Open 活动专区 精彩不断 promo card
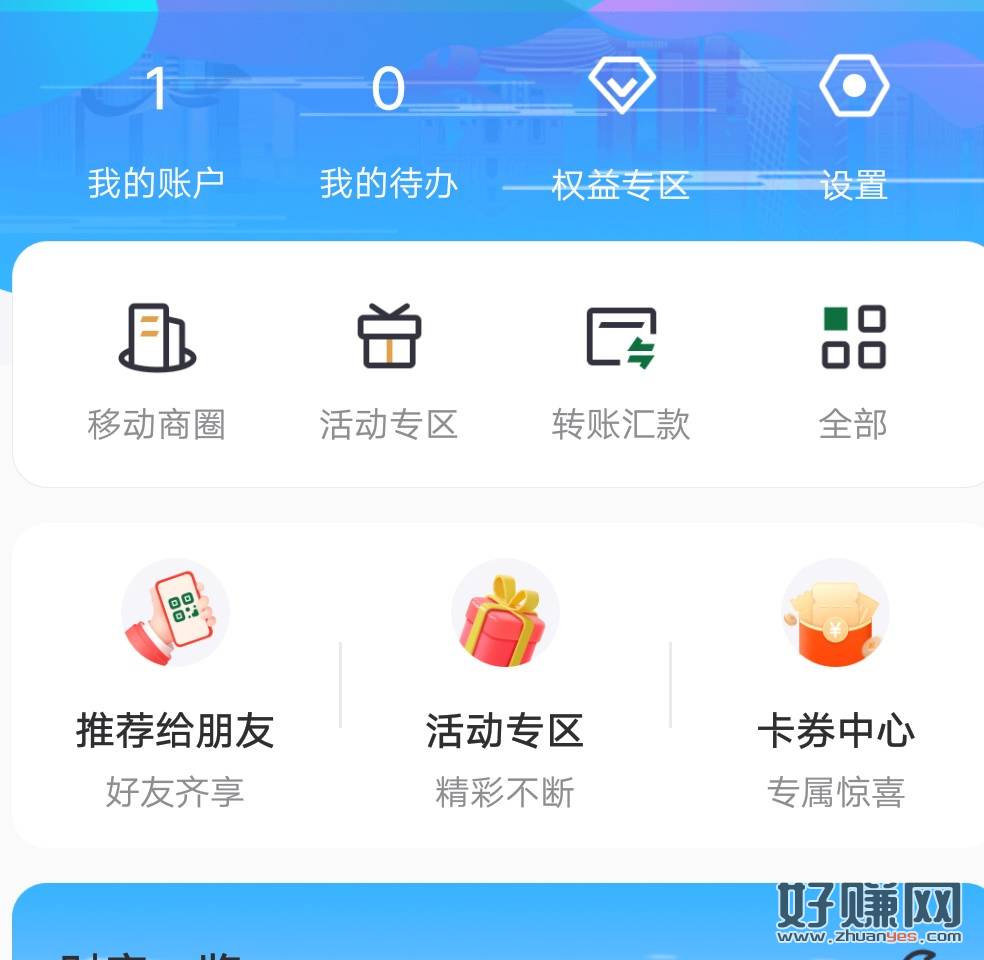 click(505, 685)
